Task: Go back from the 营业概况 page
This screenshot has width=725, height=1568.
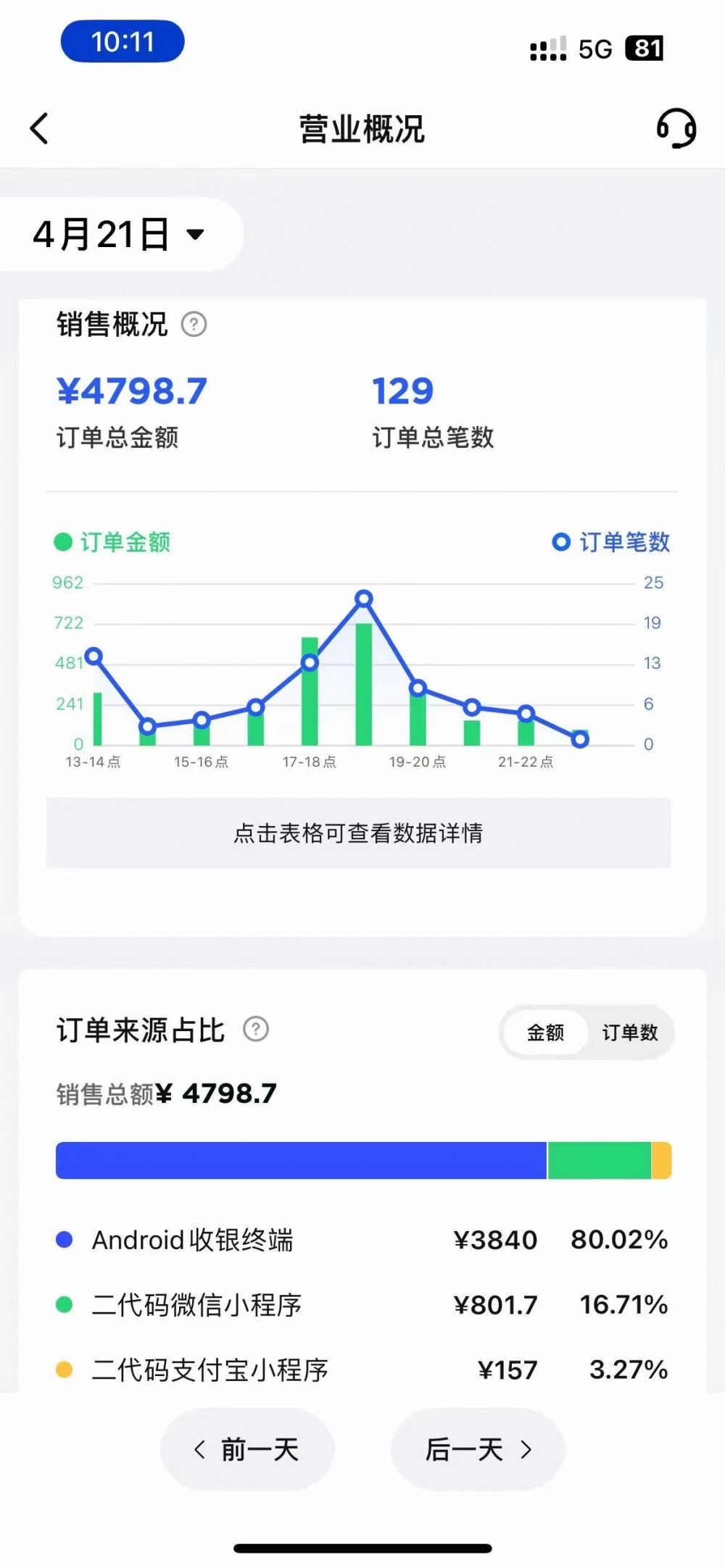Action: point(39,128)
